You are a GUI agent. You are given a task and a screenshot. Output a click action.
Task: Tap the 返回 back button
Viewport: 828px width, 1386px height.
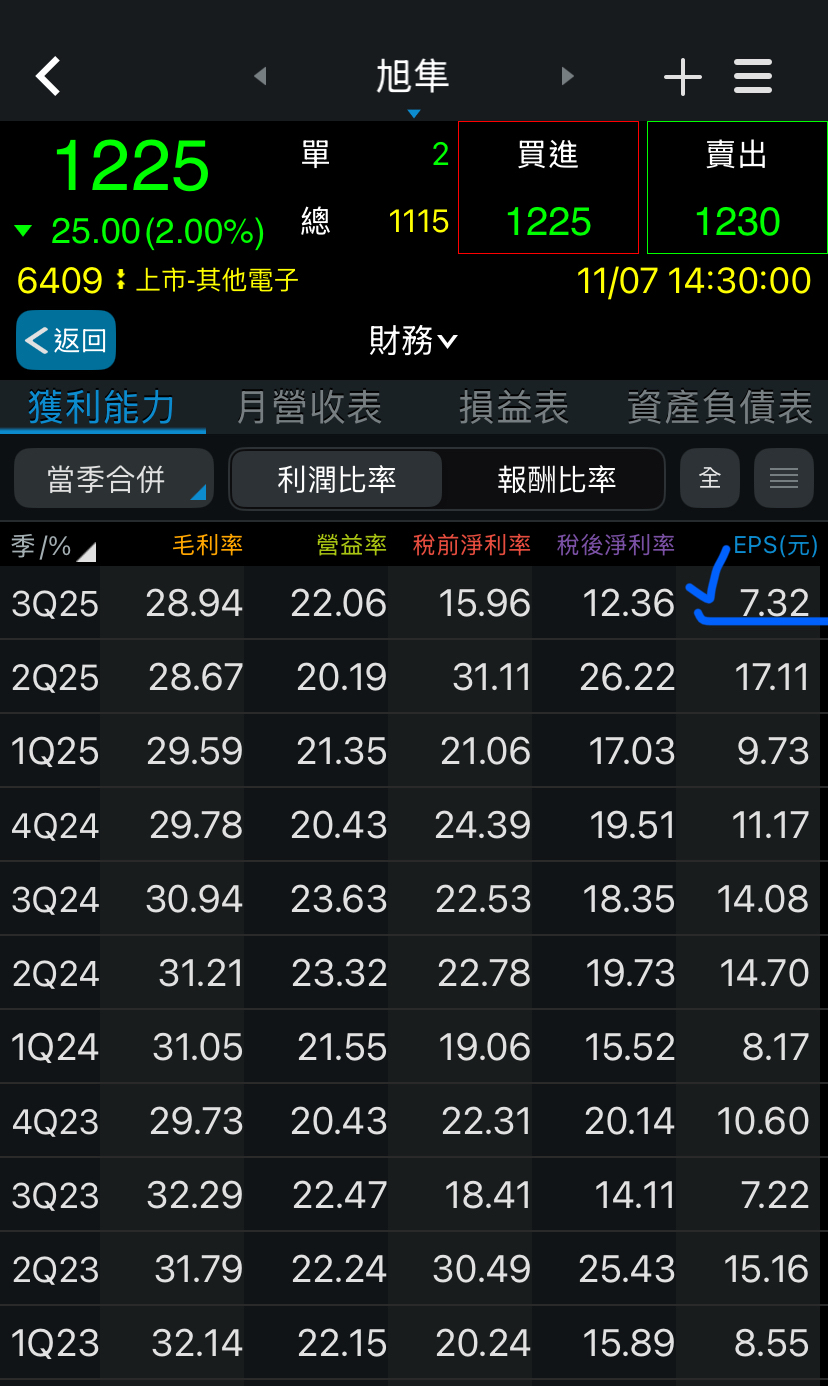[x=66, y=340]
